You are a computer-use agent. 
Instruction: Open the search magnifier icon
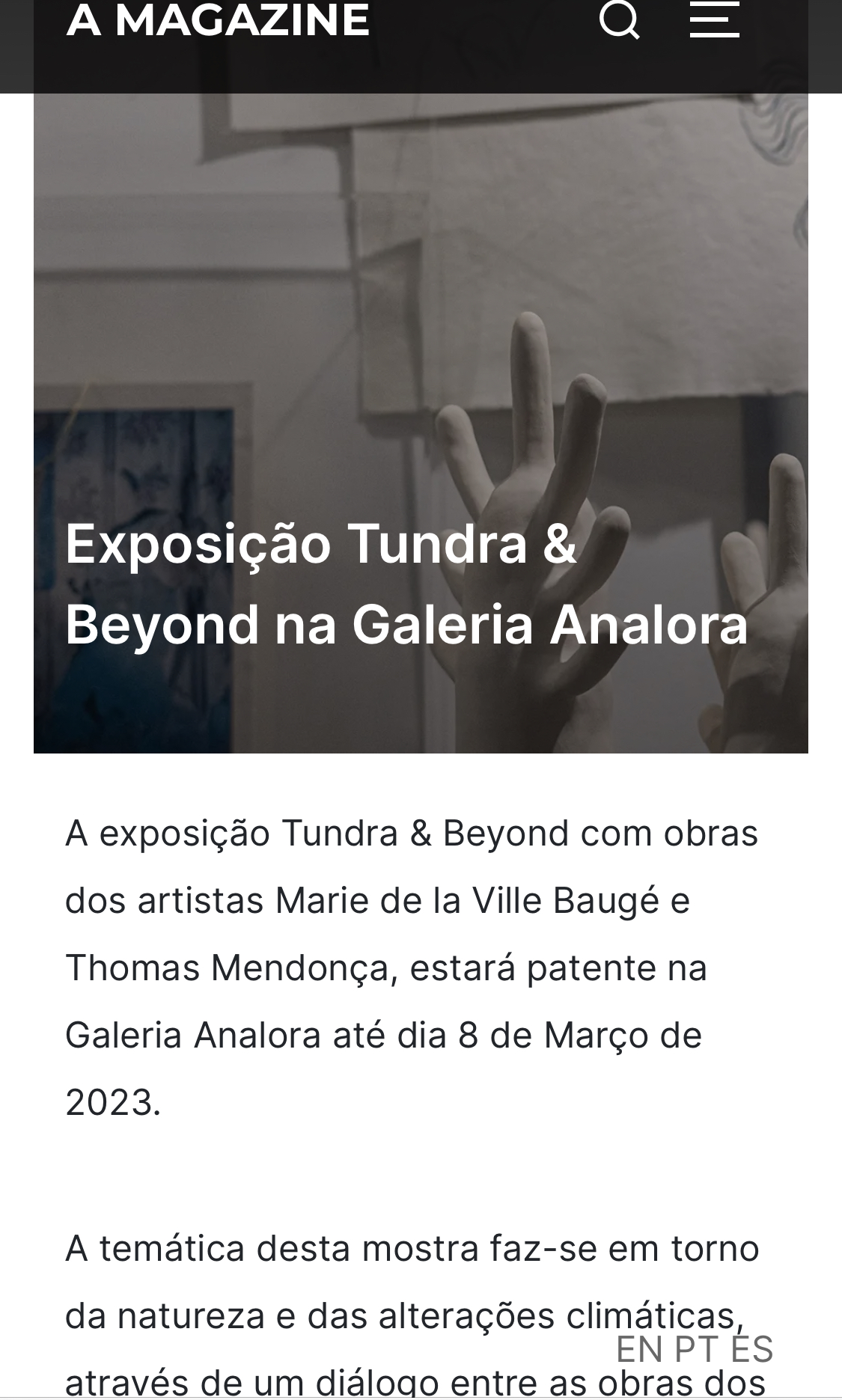pyautogui.click(x=620, y=19)
